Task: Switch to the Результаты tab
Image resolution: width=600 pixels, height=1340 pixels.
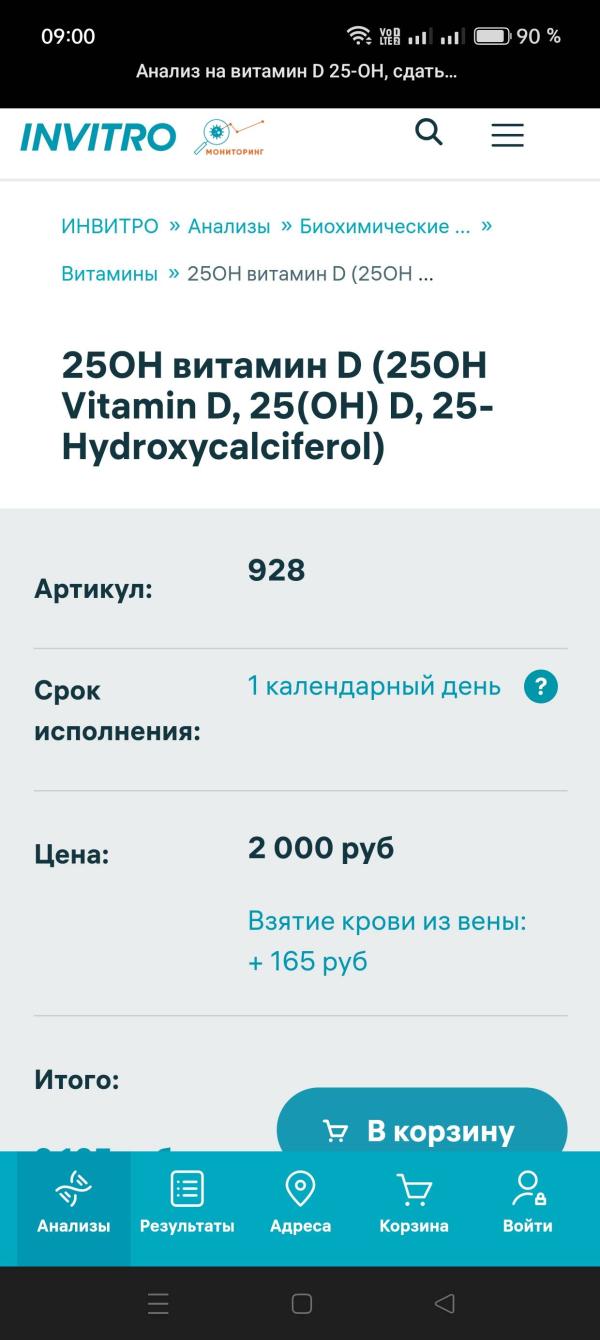Action: pos(187,1207)
